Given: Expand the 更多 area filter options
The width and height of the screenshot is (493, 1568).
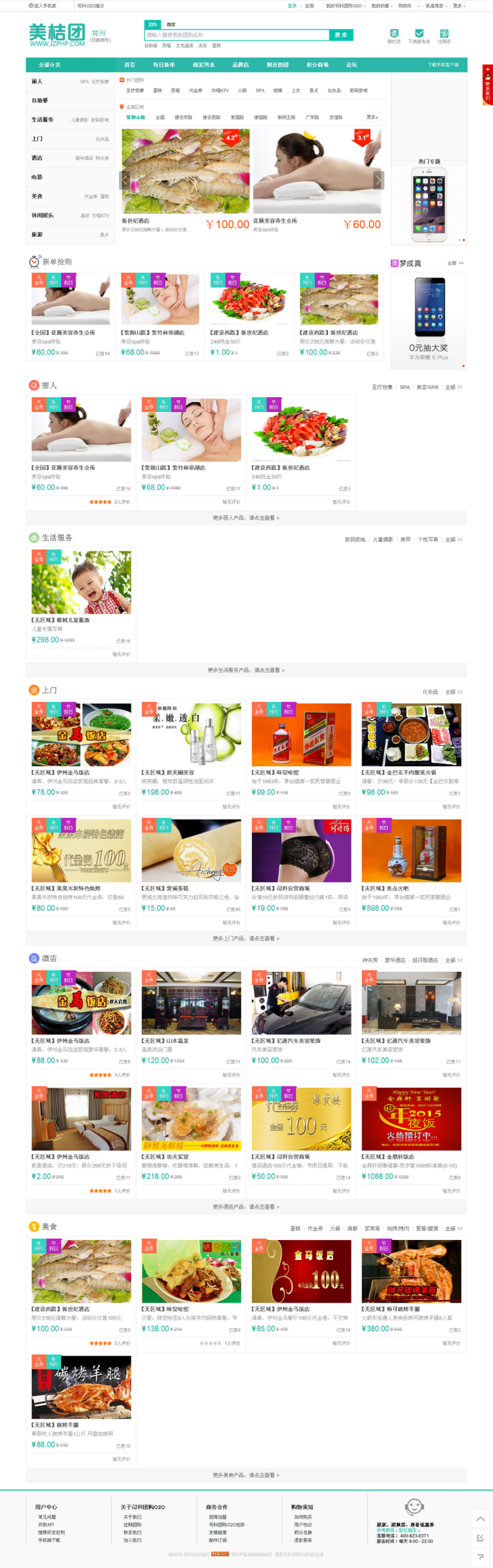Looking at the screenshot, I should (x=372, y=117).
